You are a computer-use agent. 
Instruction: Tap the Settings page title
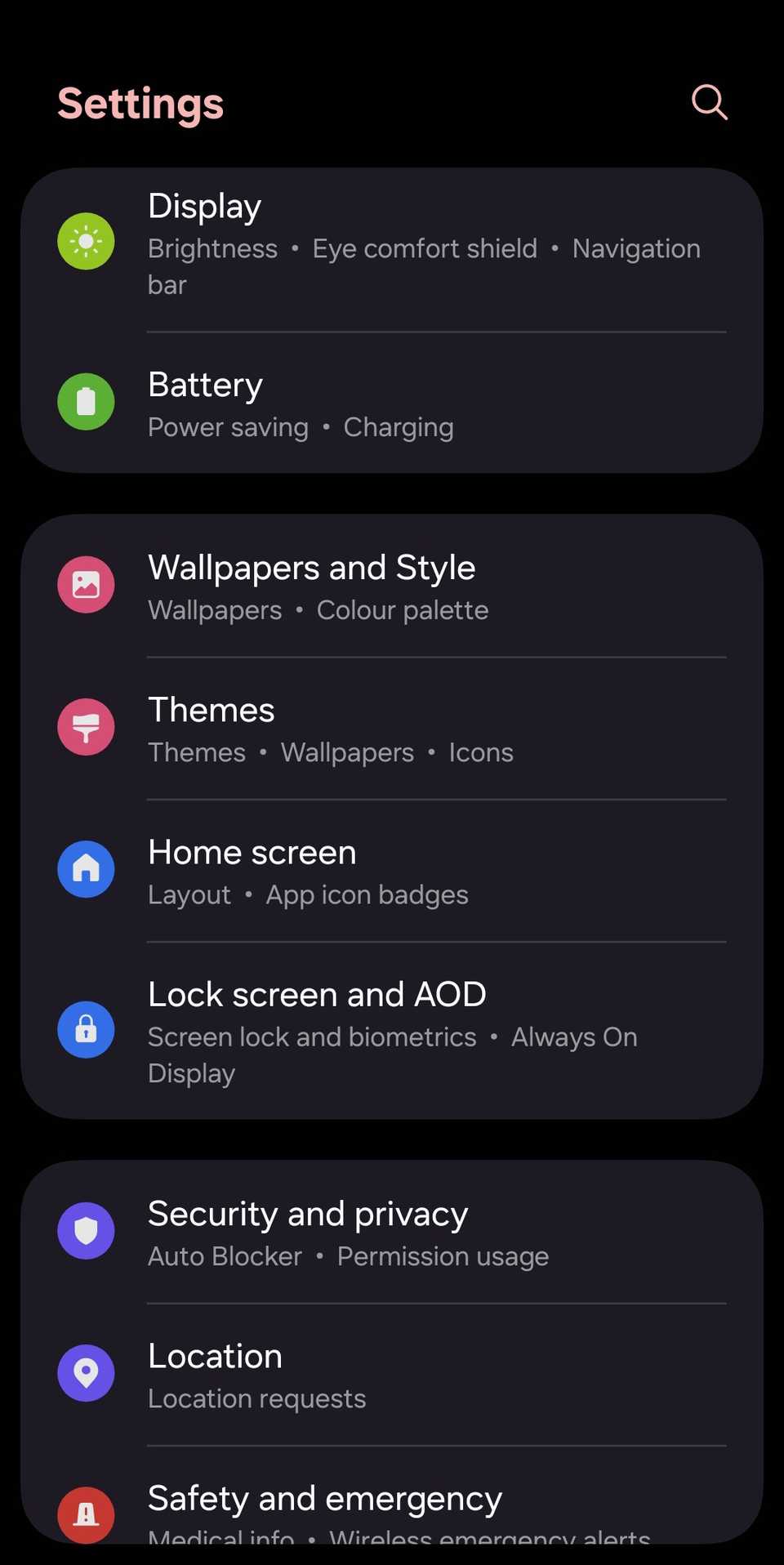point(140,103)
